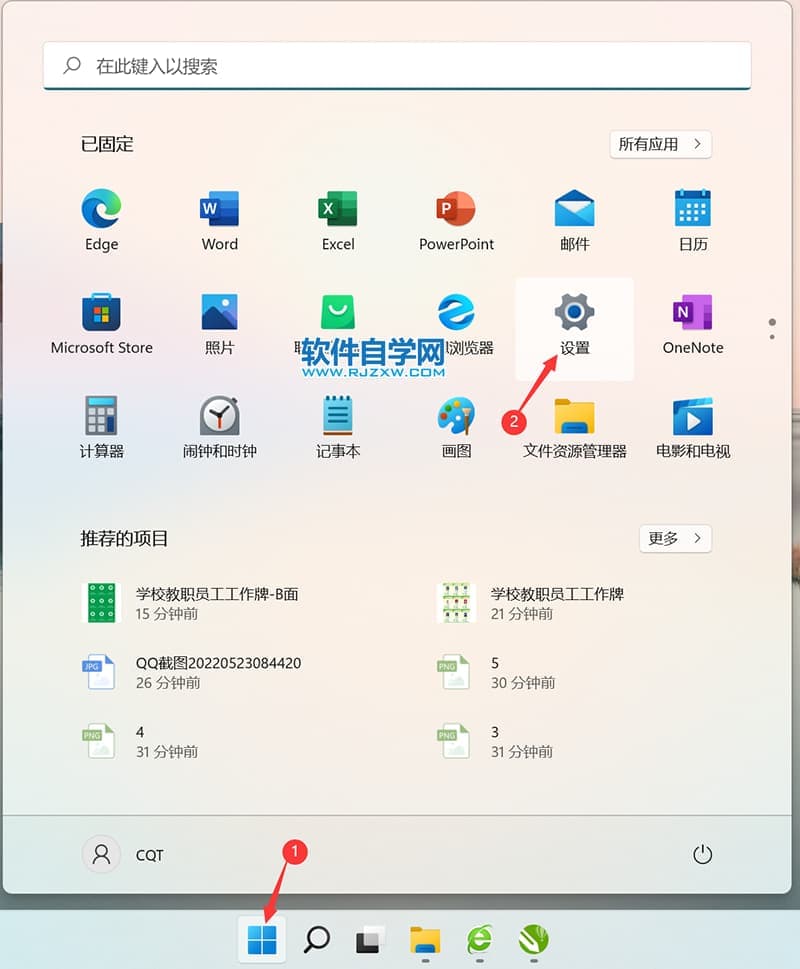Open the CQT user account menu

[x=122, y=855]
